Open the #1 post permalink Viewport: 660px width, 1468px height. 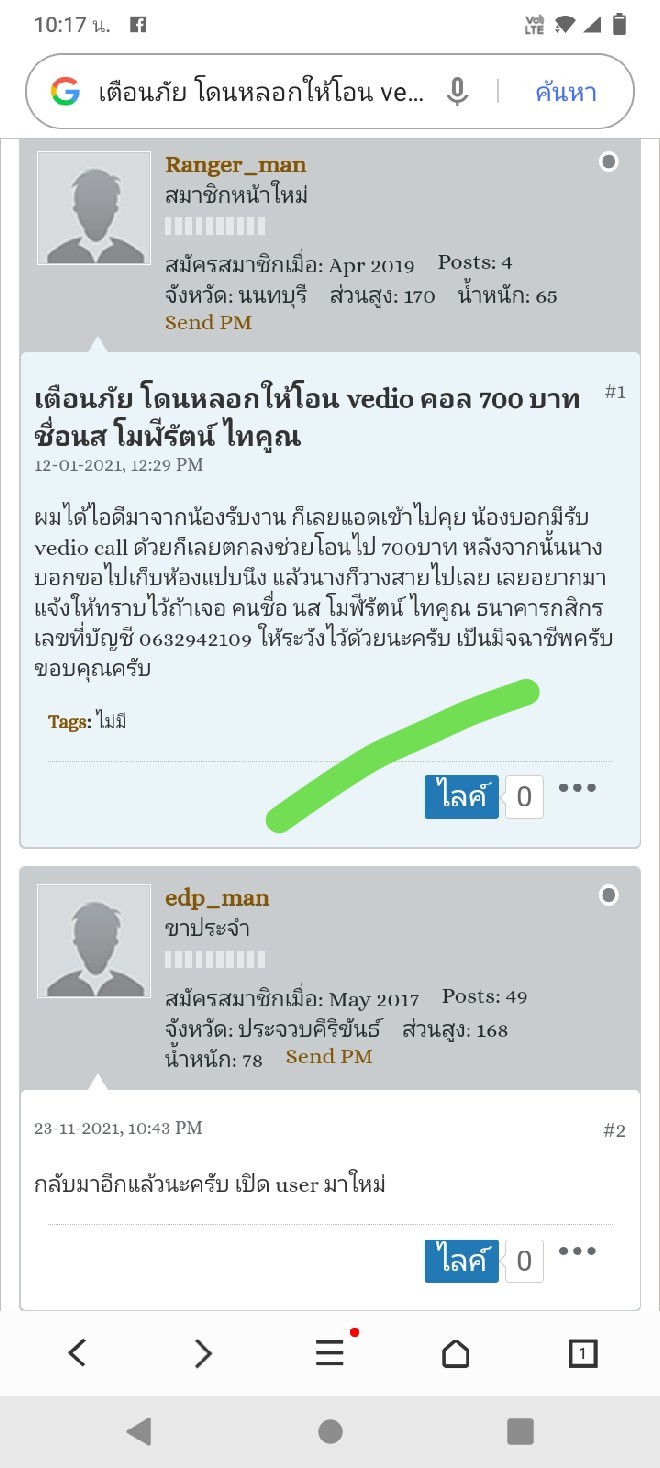pos(615,392)
